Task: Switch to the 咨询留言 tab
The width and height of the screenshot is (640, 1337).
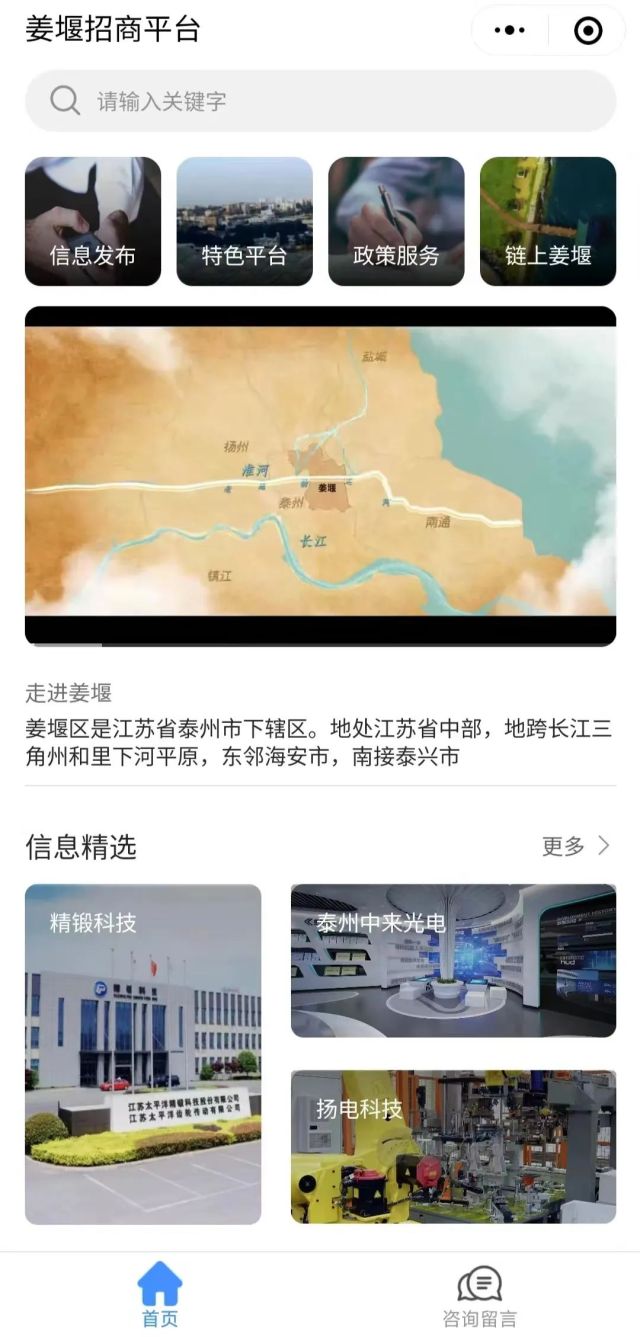Action: (480, 1294)
